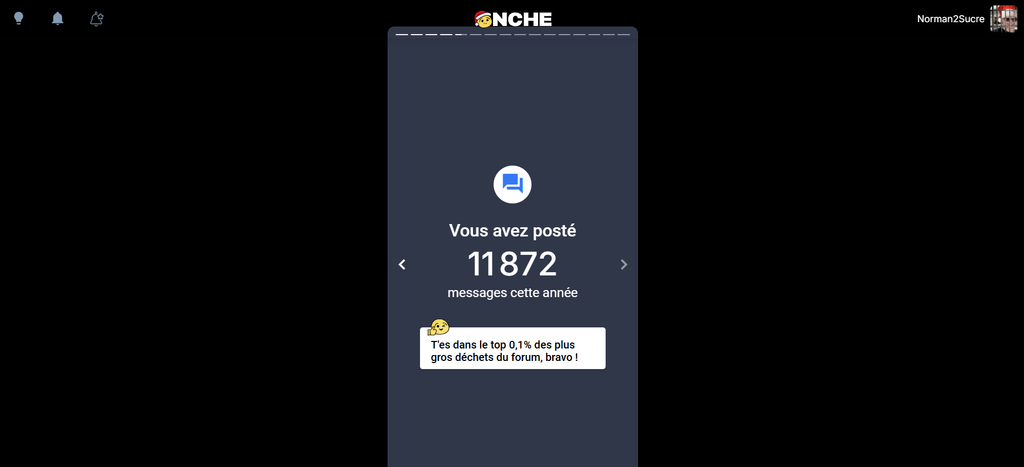Go to the ONCHE home logo

click(512, 18)
